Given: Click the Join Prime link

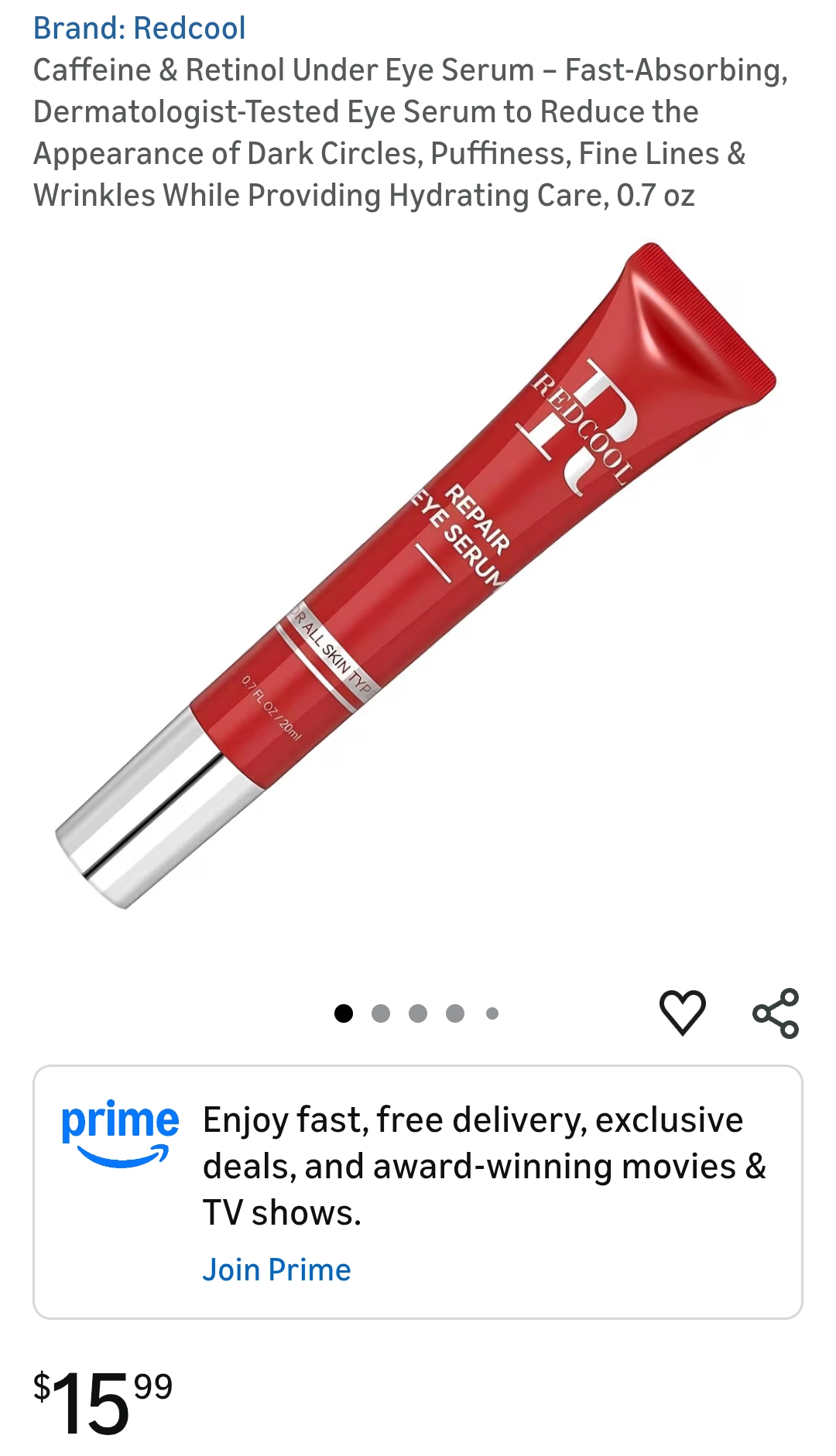Looking at the screenshot, I should pyautogui.click(x=276, y=1268).
